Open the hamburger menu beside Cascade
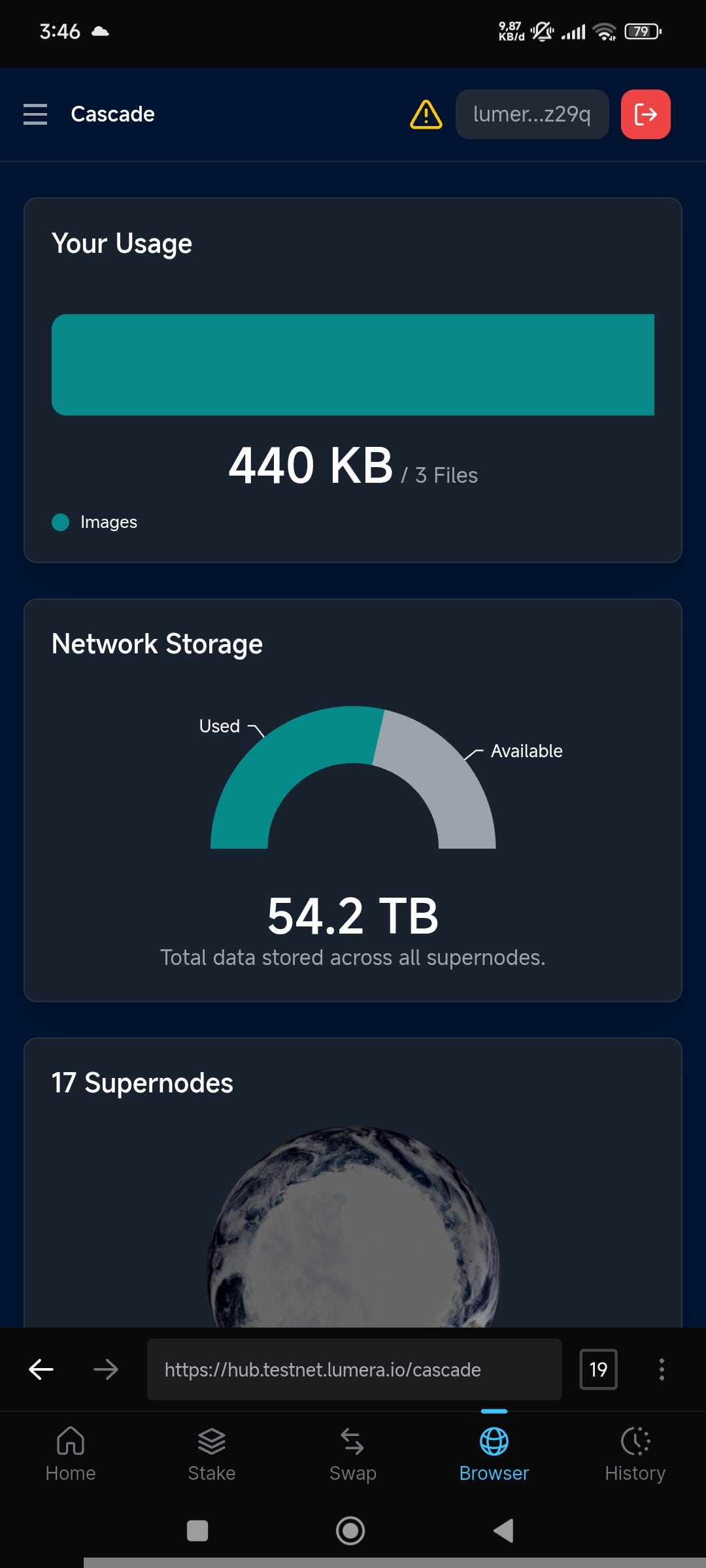 [x=35, y=114]
